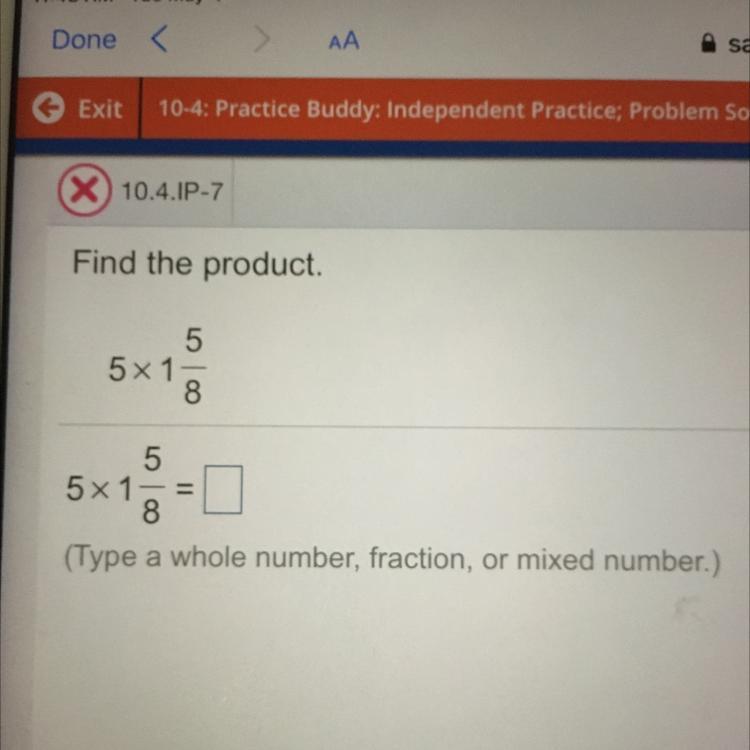
Task: Go back with the left chevron
Action: click(158, 41)
